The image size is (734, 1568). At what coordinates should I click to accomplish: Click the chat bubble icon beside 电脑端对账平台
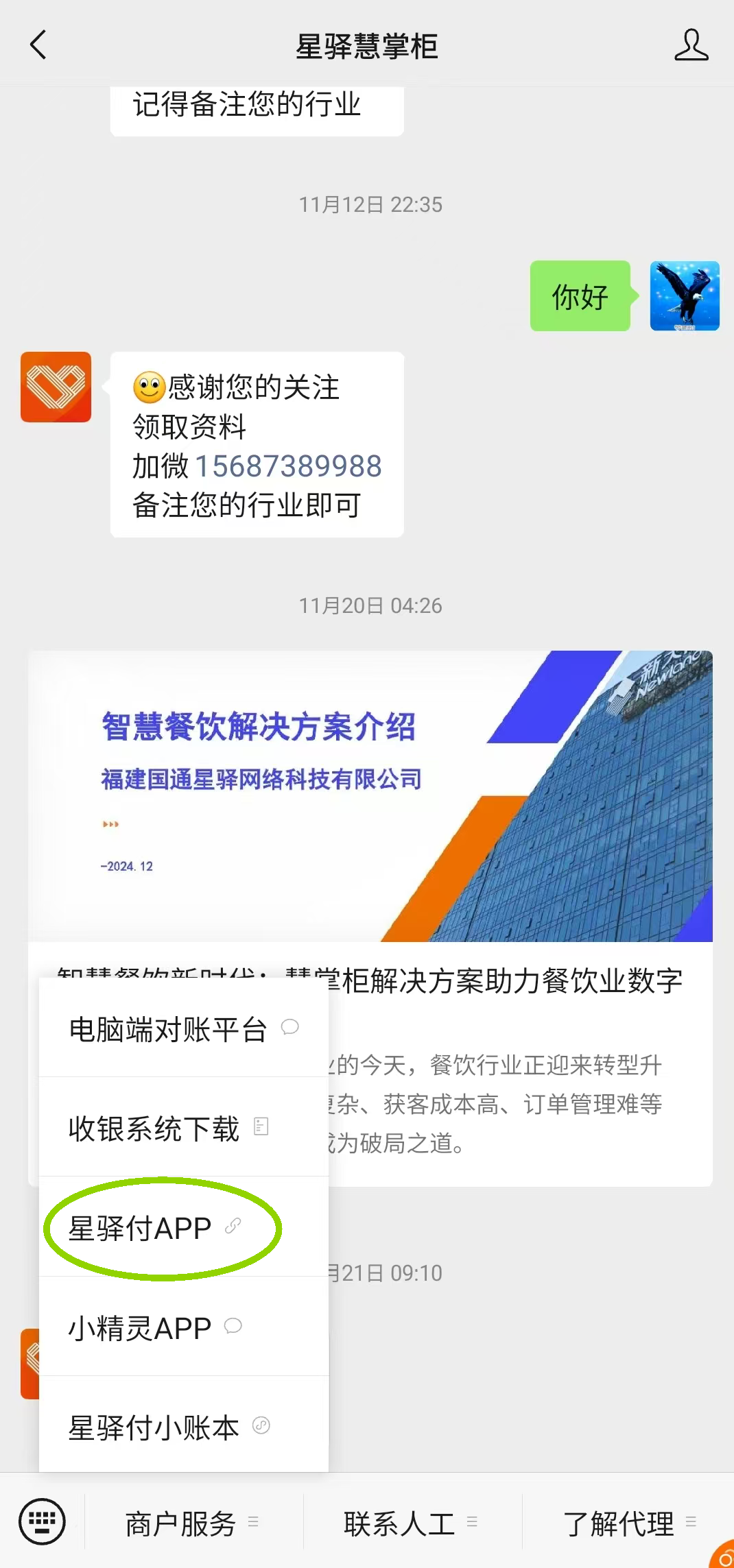291,1028
